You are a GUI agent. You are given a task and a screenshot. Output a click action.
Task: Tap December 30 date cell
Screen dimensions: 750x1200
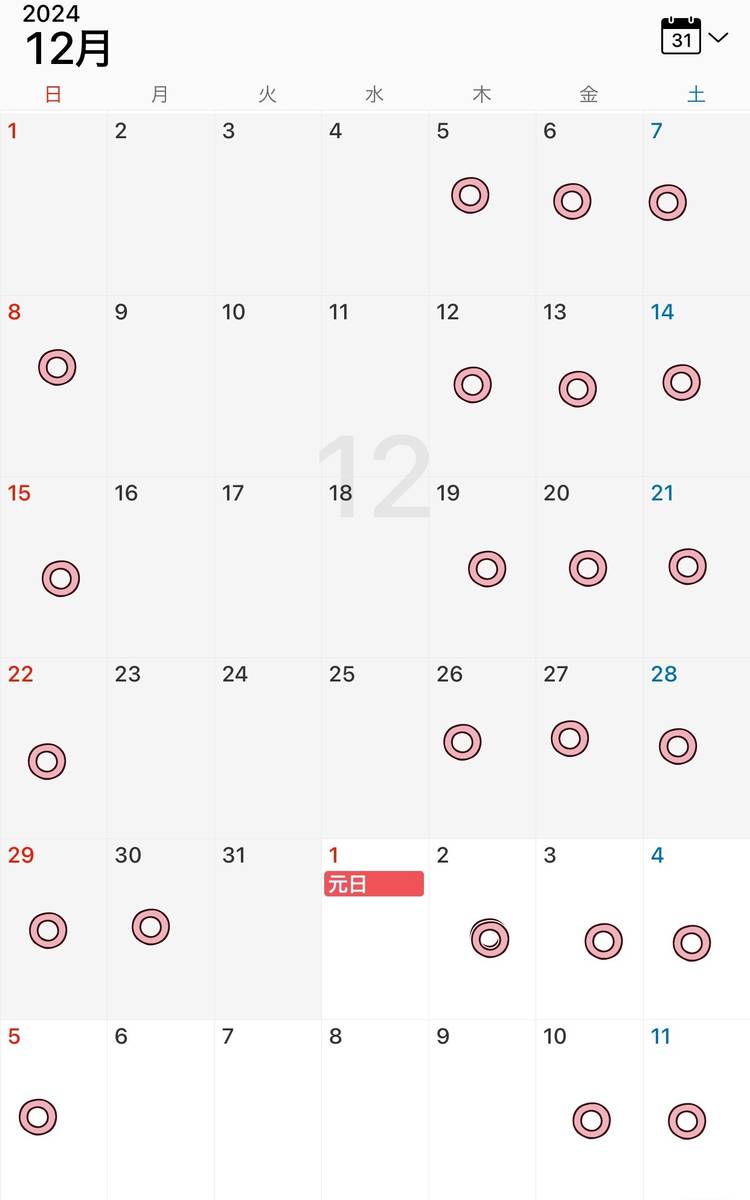tap(160, 928)
